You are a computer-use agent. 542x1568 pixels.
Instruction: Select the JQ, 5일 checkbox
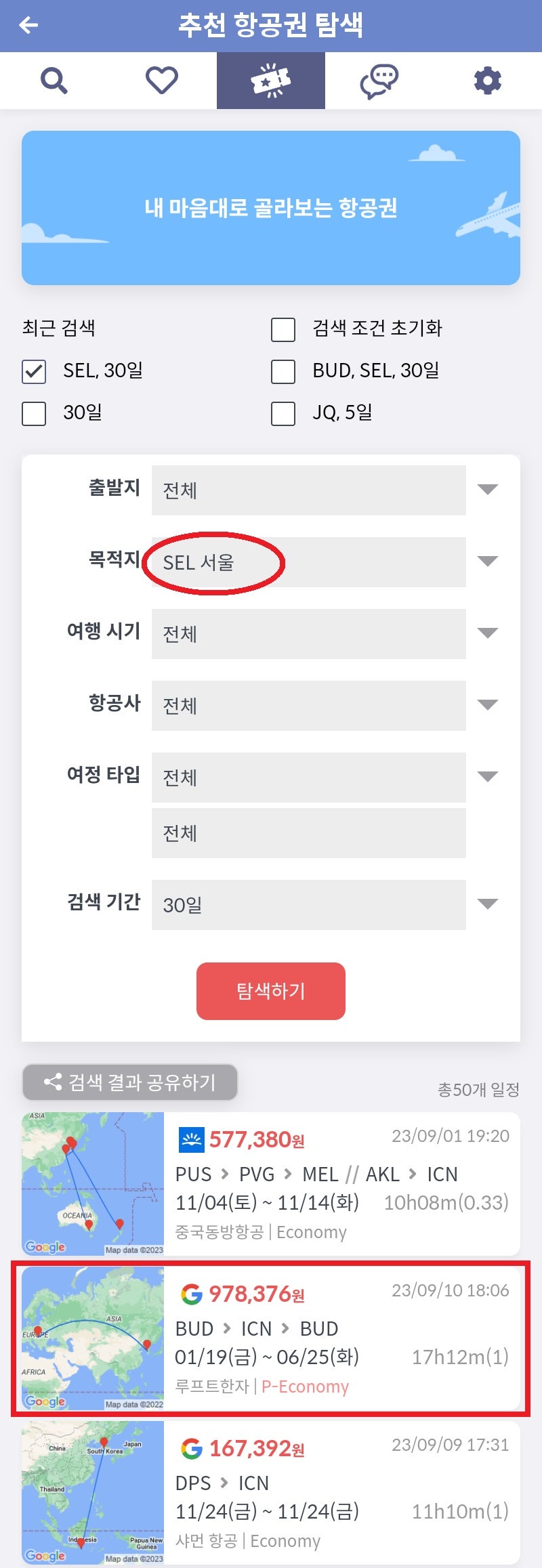(x=282, y=413)
